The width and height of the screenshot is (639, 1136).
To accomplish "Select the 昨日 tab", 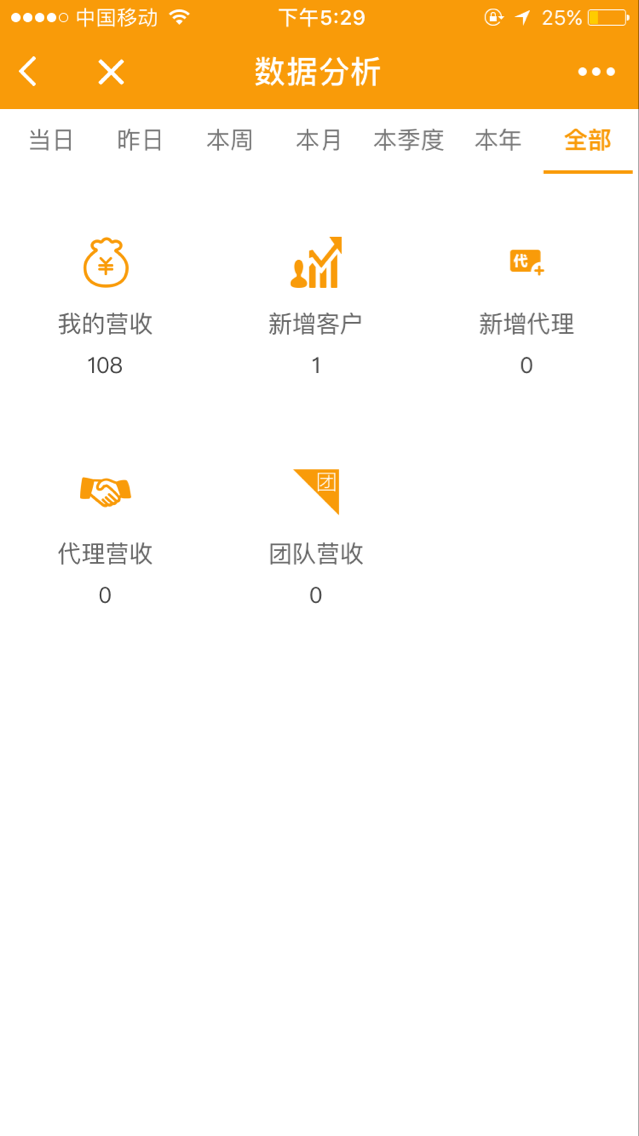I will point(140,140).
